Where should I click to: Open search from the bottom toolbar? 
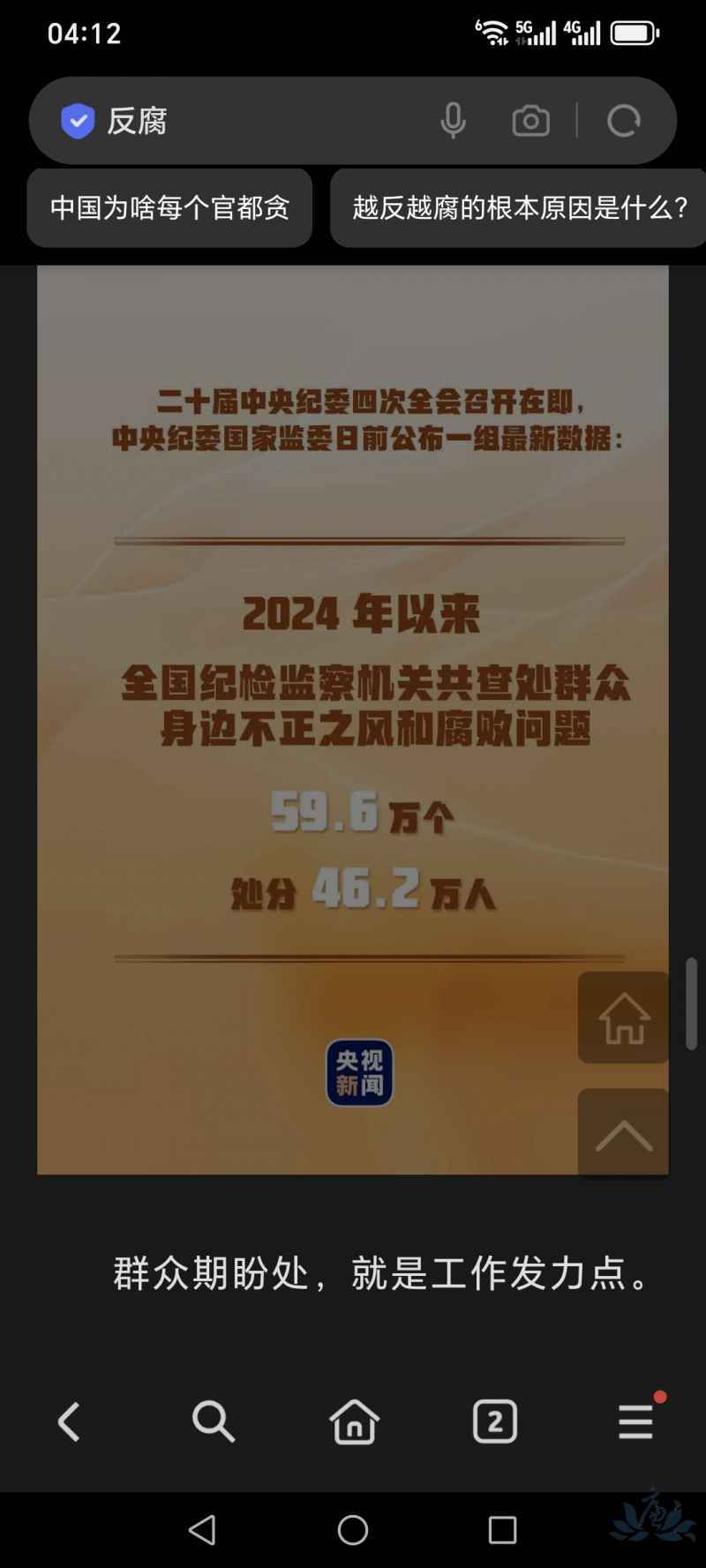click(213, 1422)
